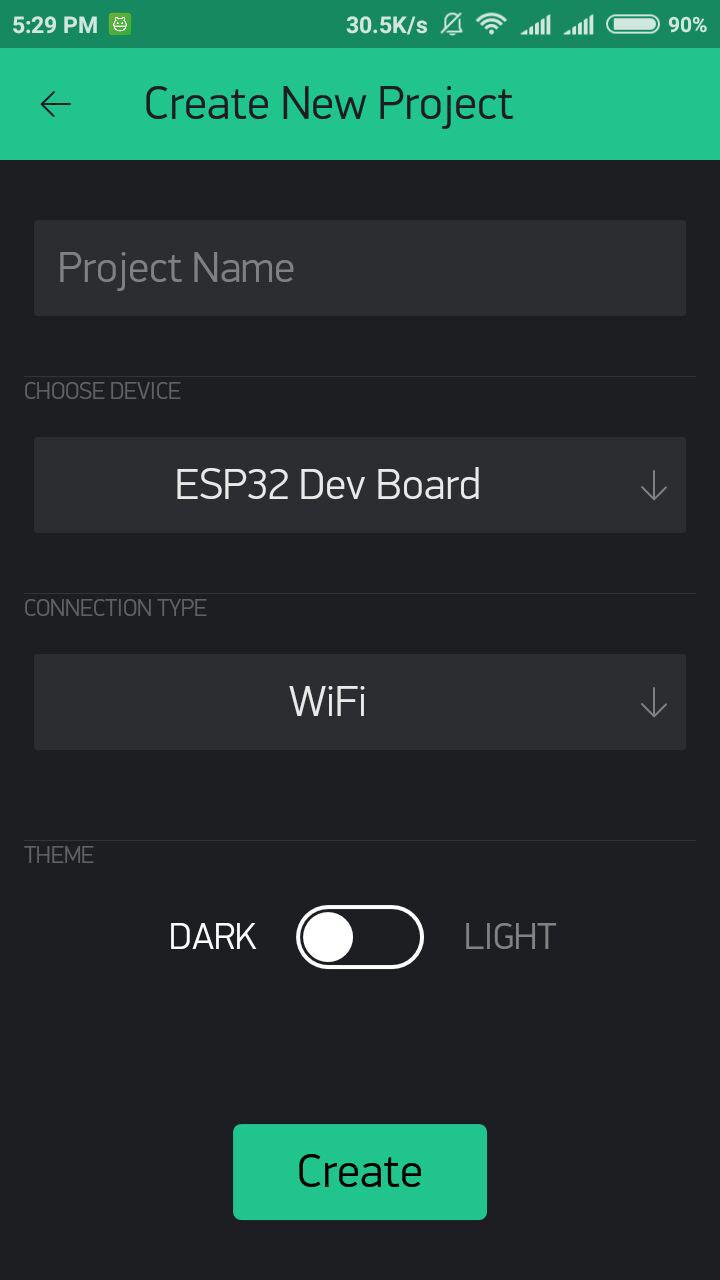720x1280 pixels.
Task: Tap the down arrow on the WiFi selector
Action: pos(653,702)
